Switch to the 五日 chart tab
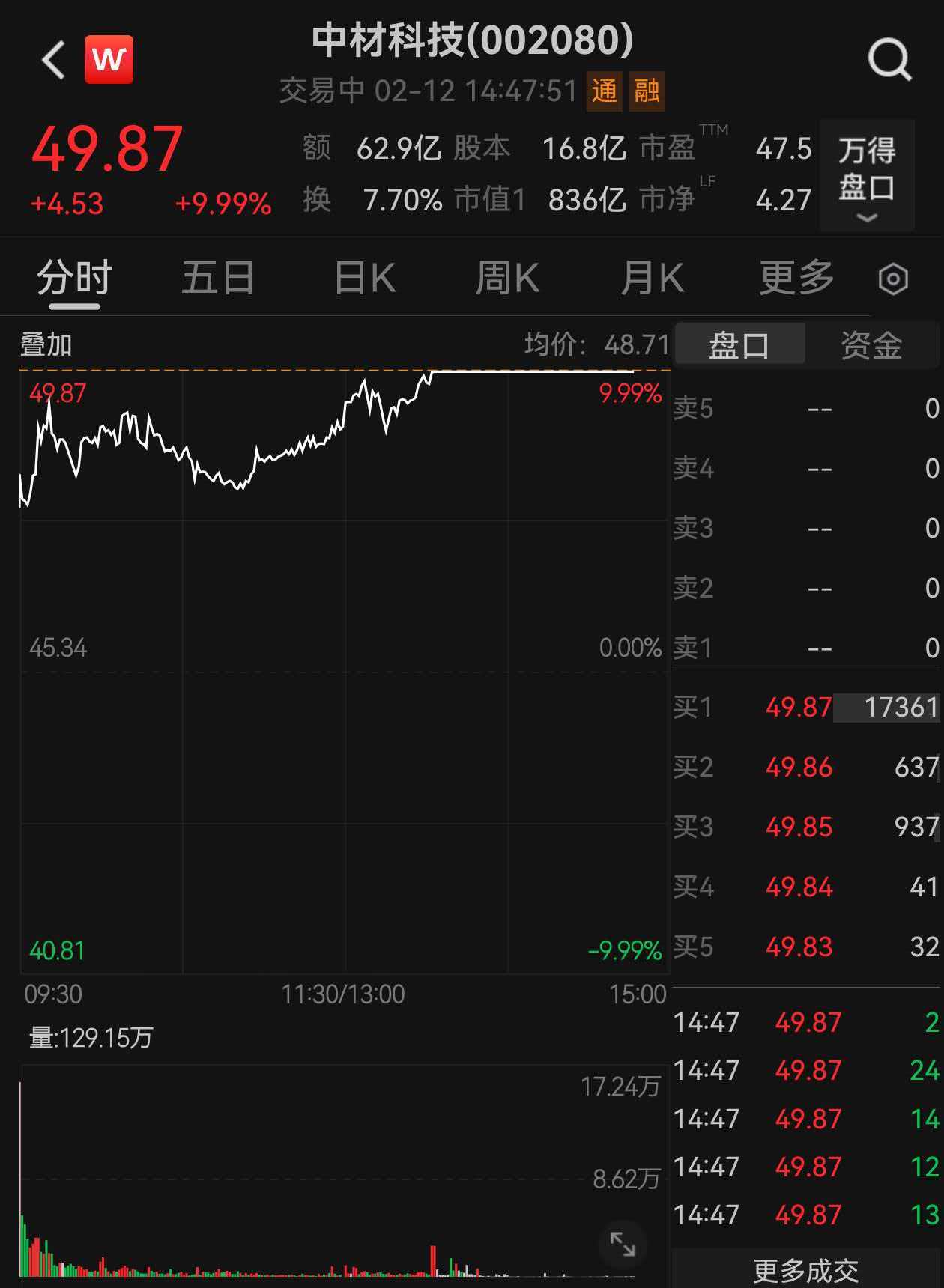The height and width of the screenshot is (1288, 944). (x=218, y=278)
